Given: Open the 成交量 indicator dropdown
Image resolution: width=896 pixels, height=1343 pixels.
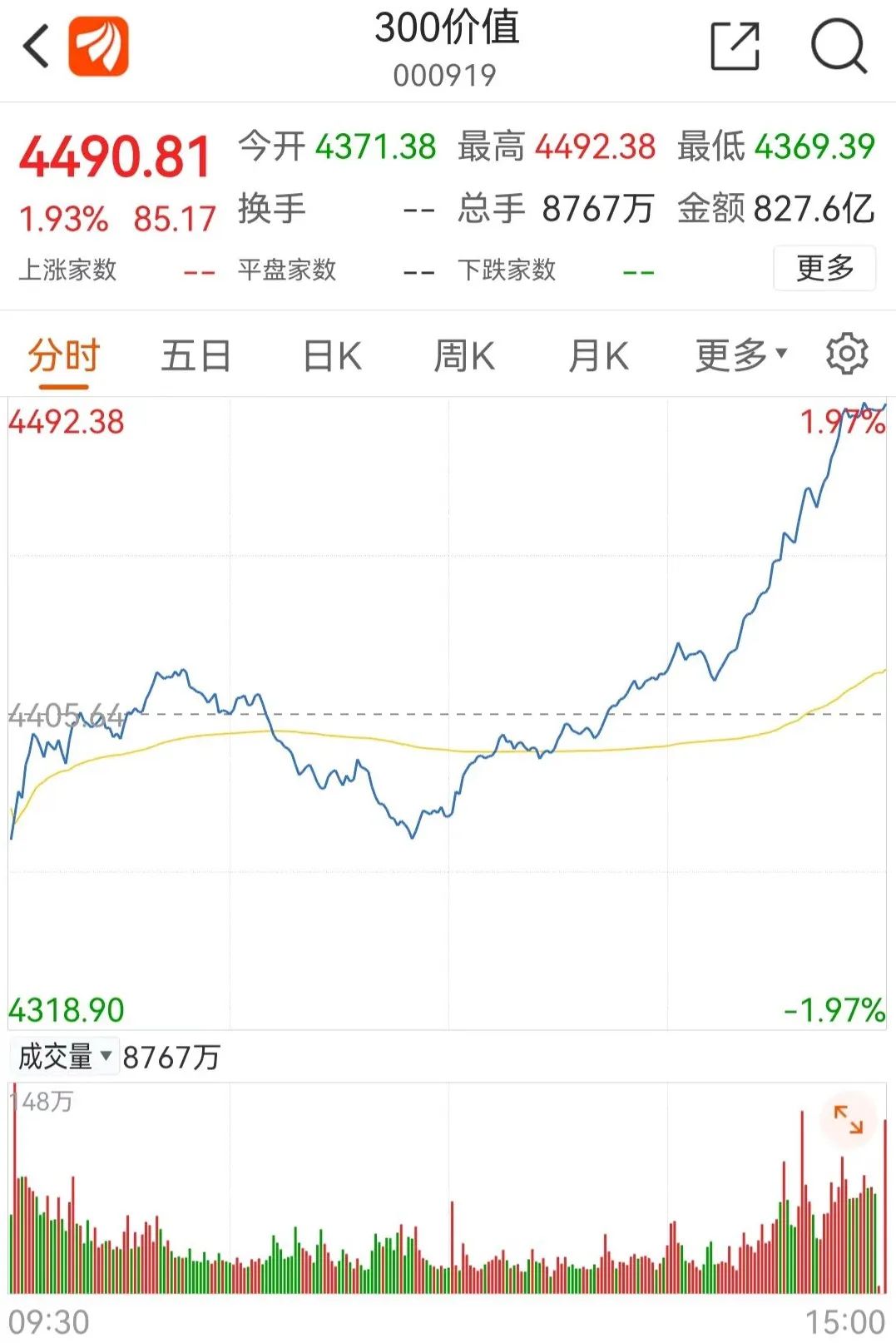Looking at the screenshot, I should tap(65, 1057).
